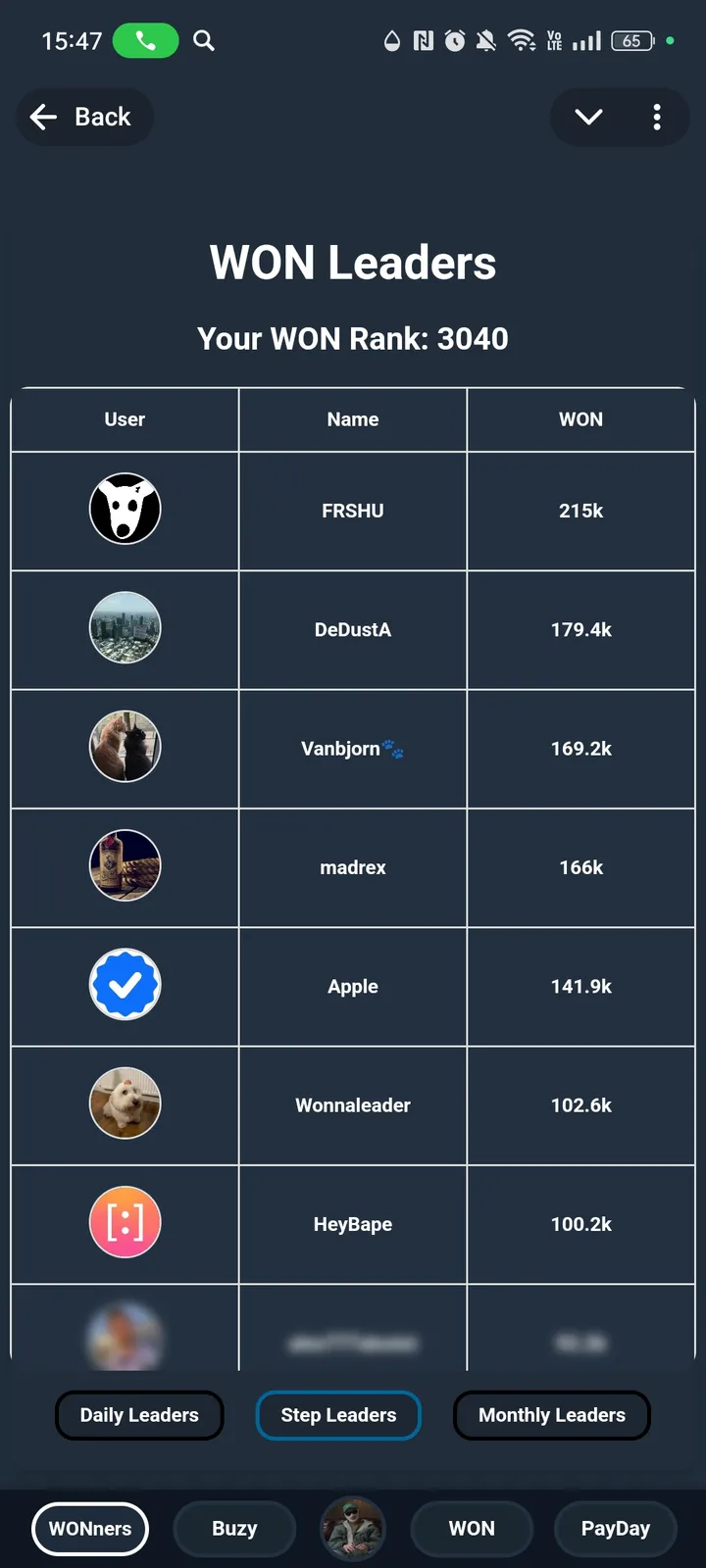Collapse the mini app with the chevron
Image resolution: width=706 pixels, height=1568 pixels.
pyautogui.click(x=588, y=118)
